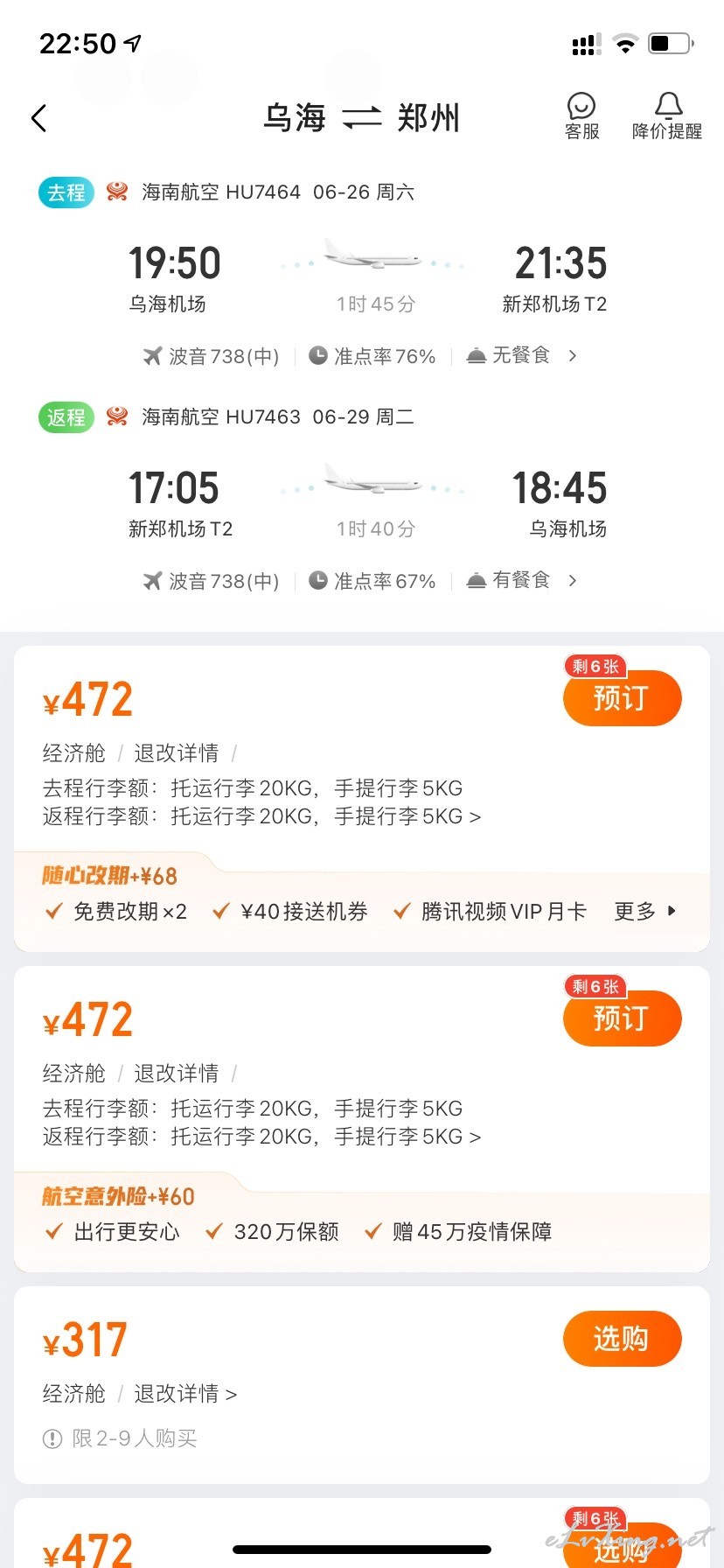
Task: Tap 预订 on the 随心改期 fare
Action: (622, 698)
